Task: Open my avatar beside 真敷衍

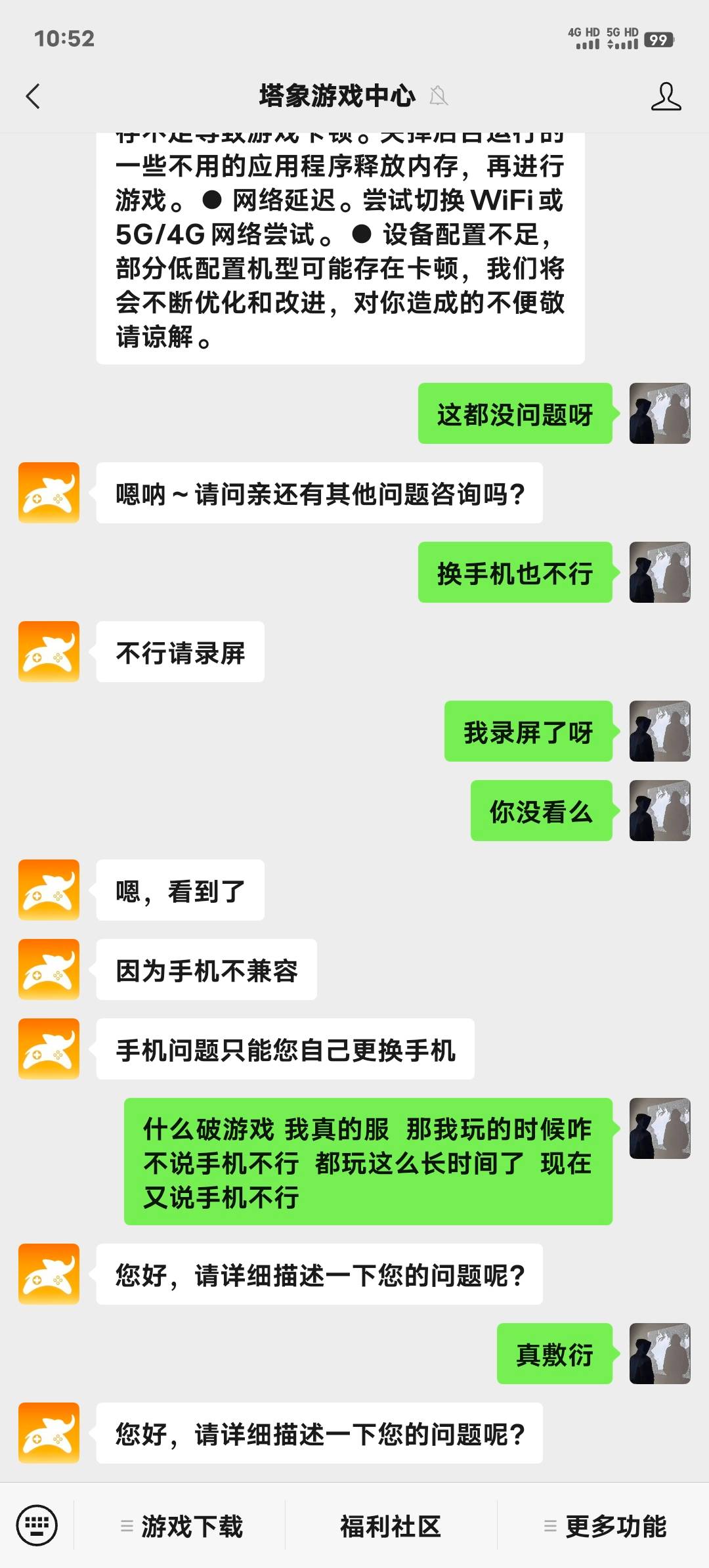Action: tap(660, 1353)
